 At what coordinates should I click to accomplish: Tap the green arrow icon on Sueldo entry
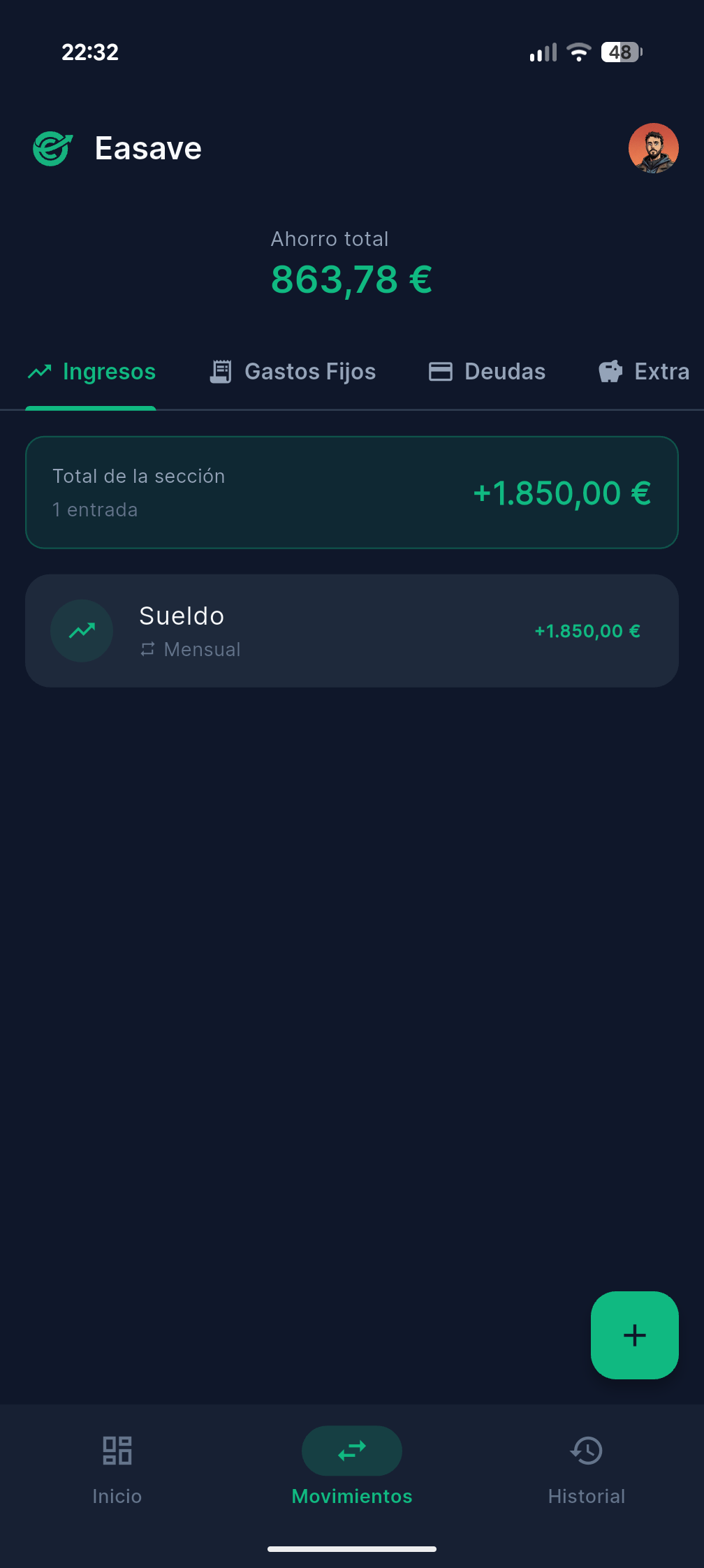(x=82, y=630)
